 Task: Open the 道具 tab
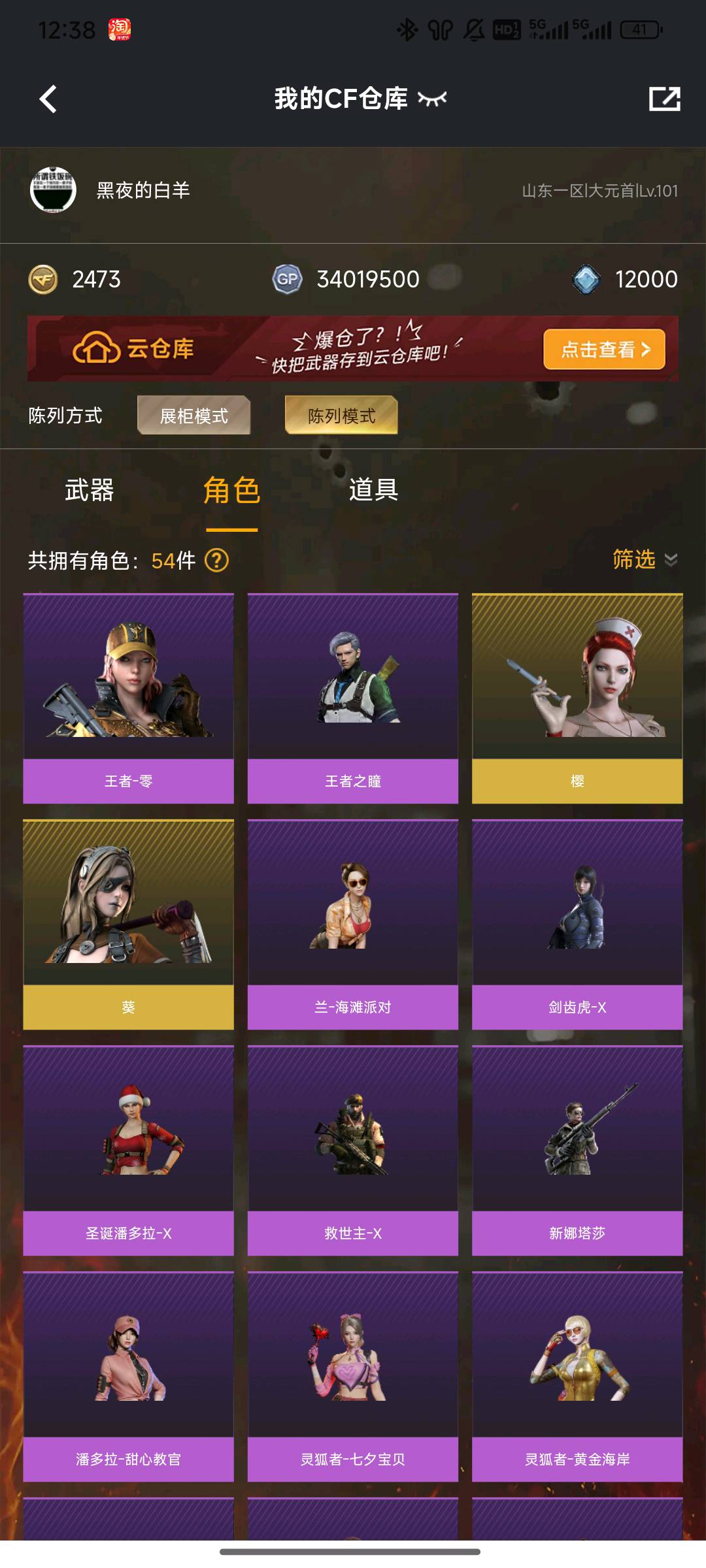(x=373, y=490)
